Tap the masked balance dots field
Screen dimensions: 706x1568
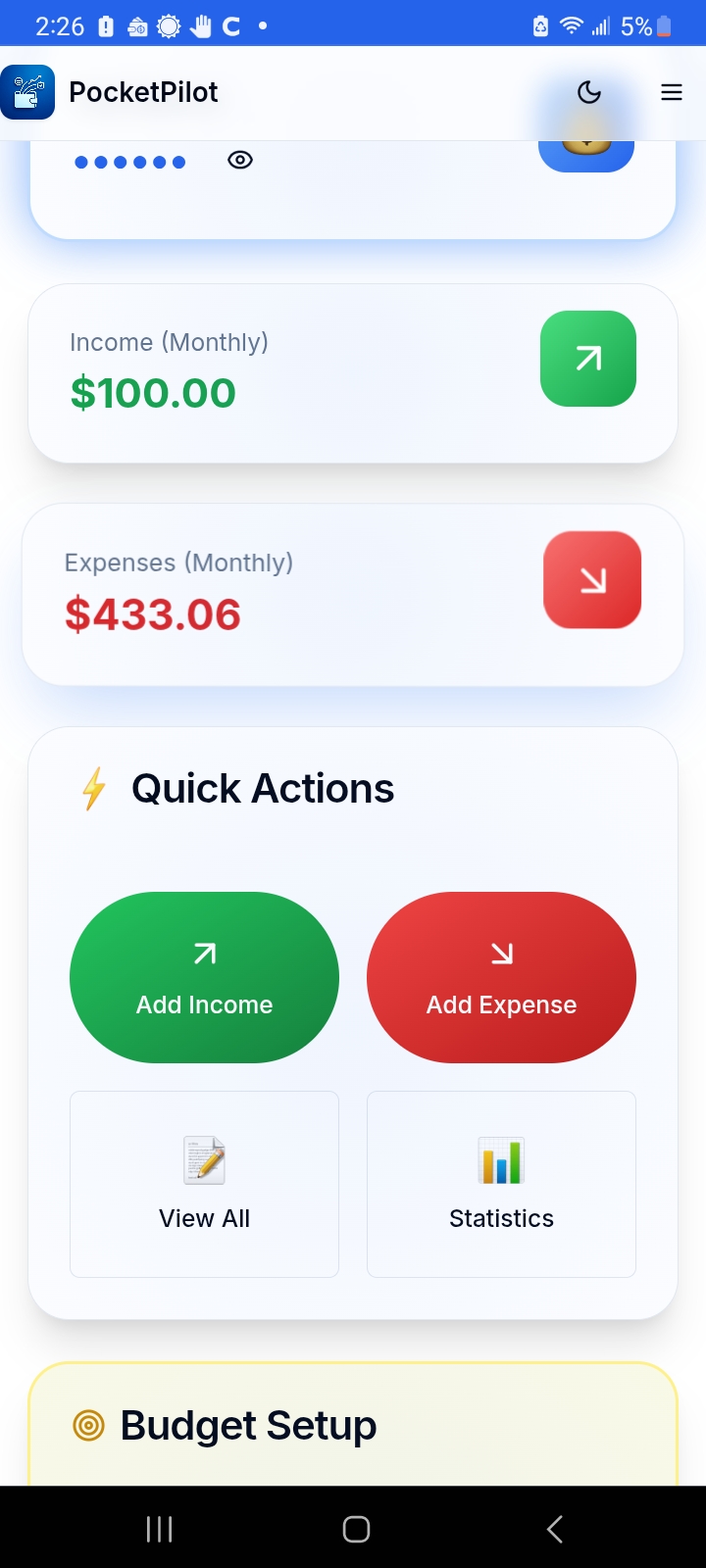coord(129,162)
